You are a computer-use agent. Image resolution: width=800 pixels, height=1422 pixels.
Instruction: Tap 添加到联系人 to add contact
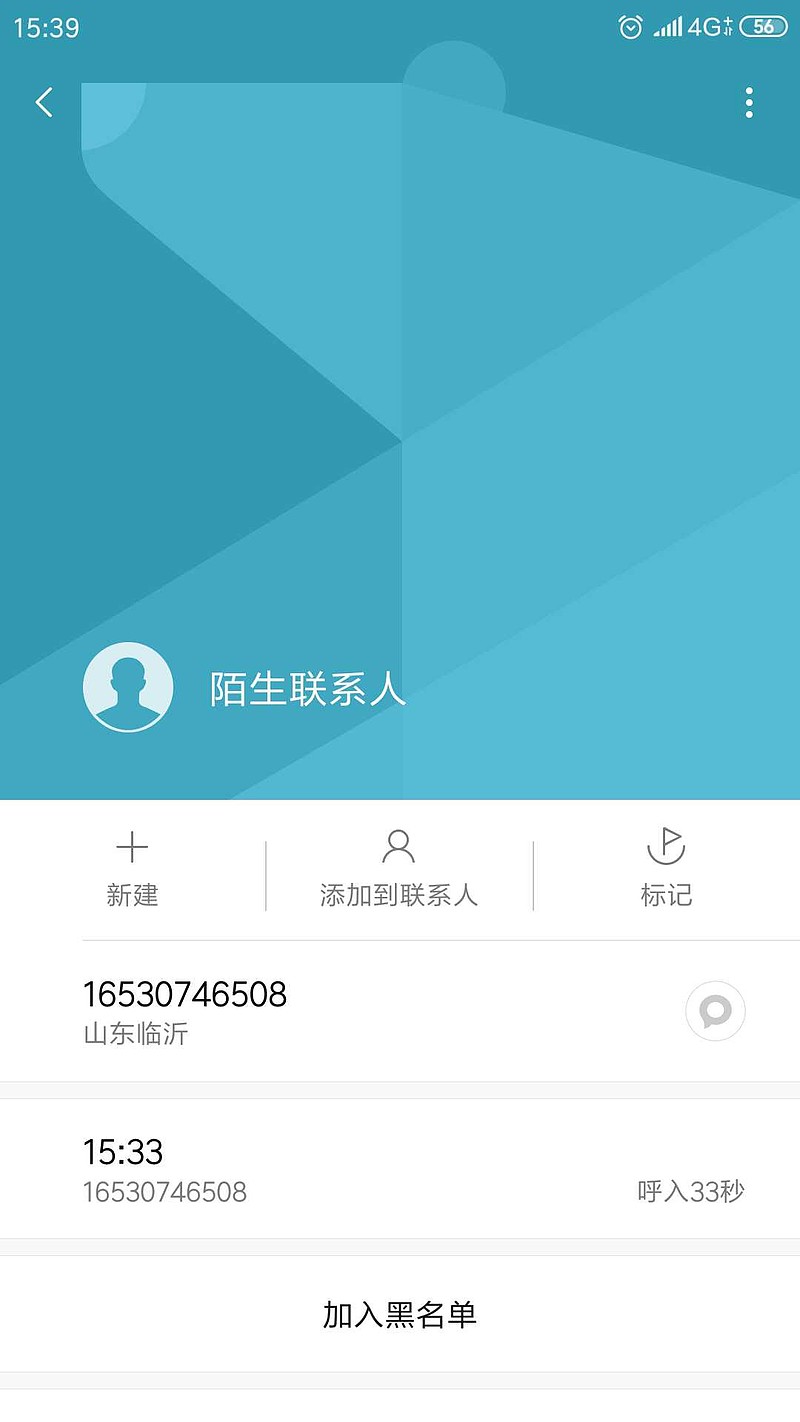[x=398, y=896]
